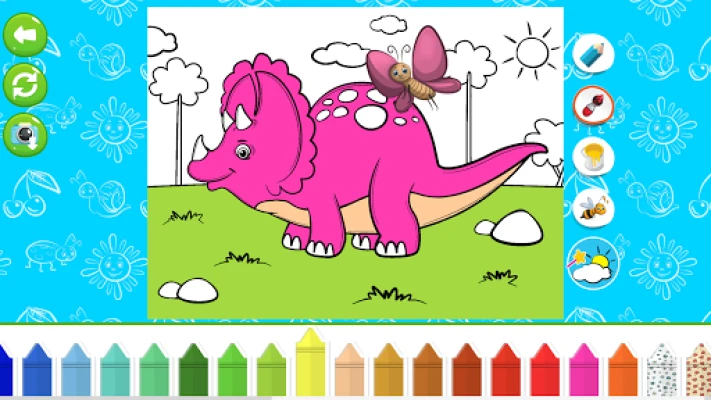Select the brown crayon
This screenshot has height=400, width=711.
[428, 370]
